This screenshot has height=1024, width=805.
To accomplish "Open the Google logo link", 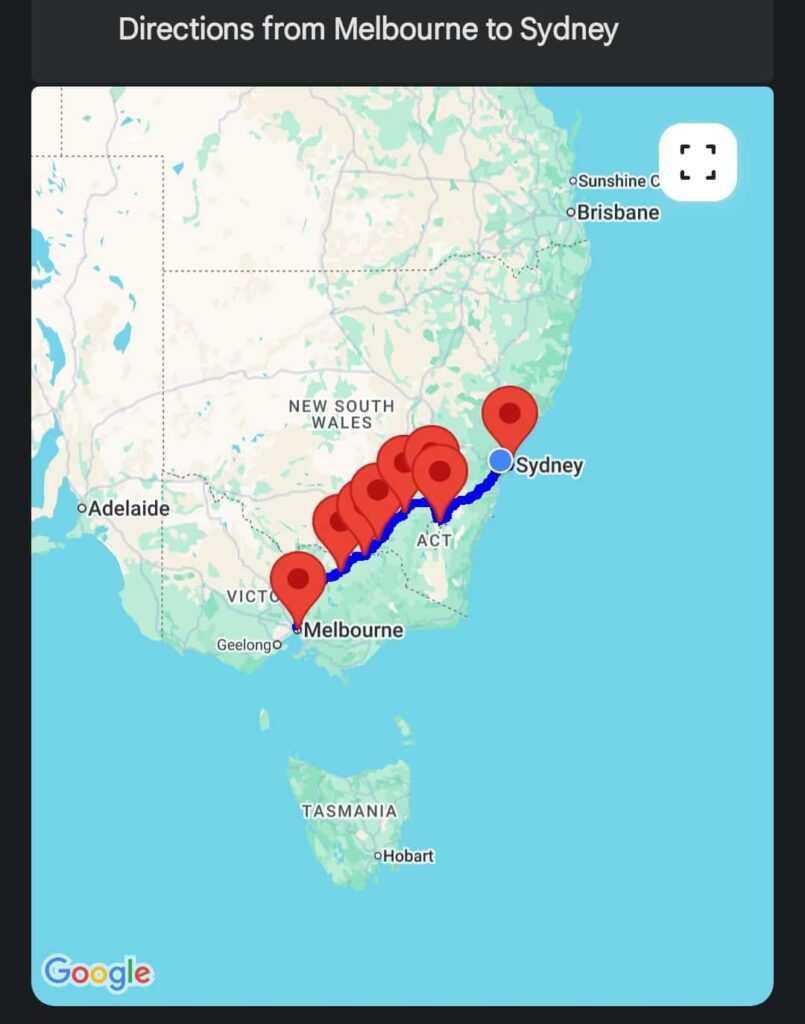I will coord(97,972).
